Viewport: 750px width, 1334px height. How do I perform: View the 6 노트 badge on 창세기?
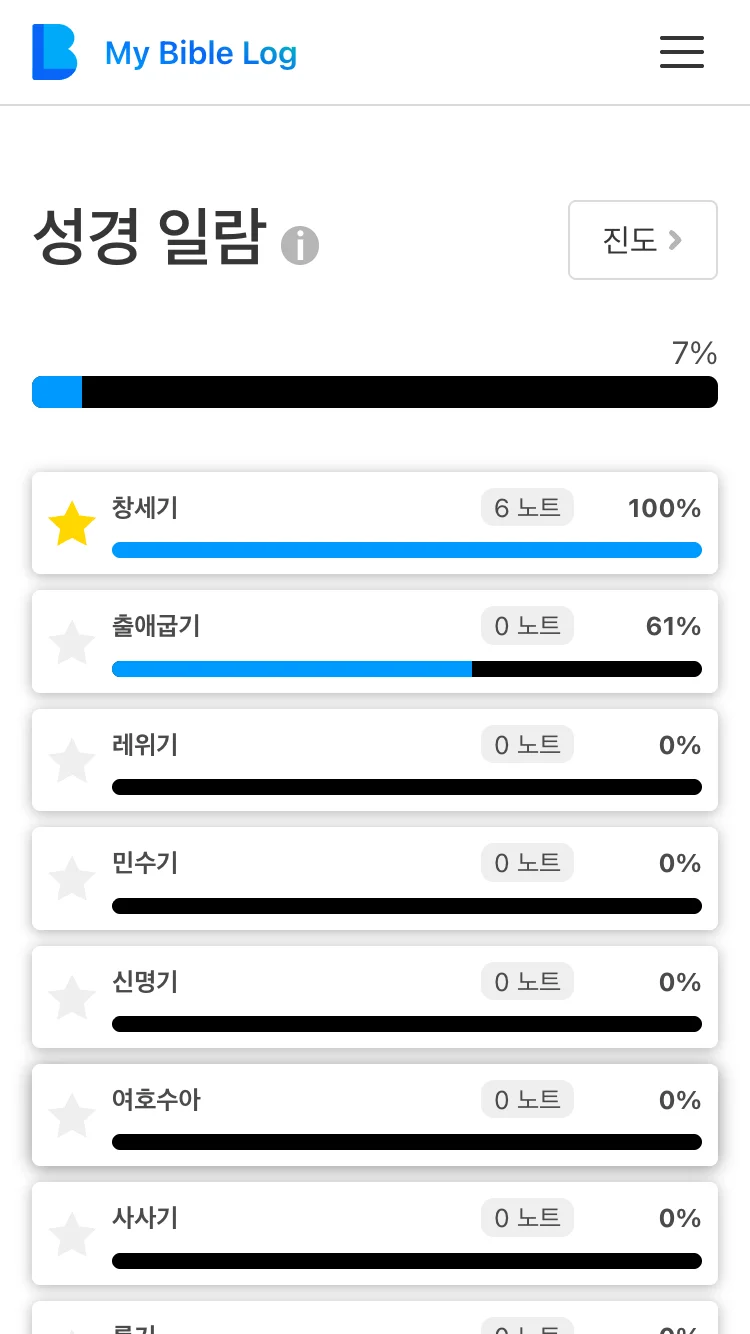527,508
